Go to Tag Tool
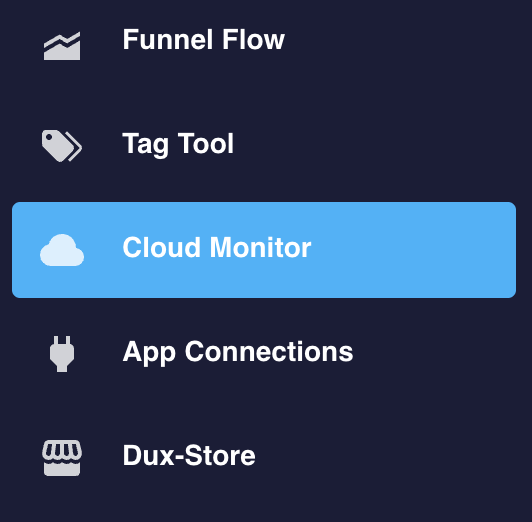532x522 pixels. [x=264, y=145]
